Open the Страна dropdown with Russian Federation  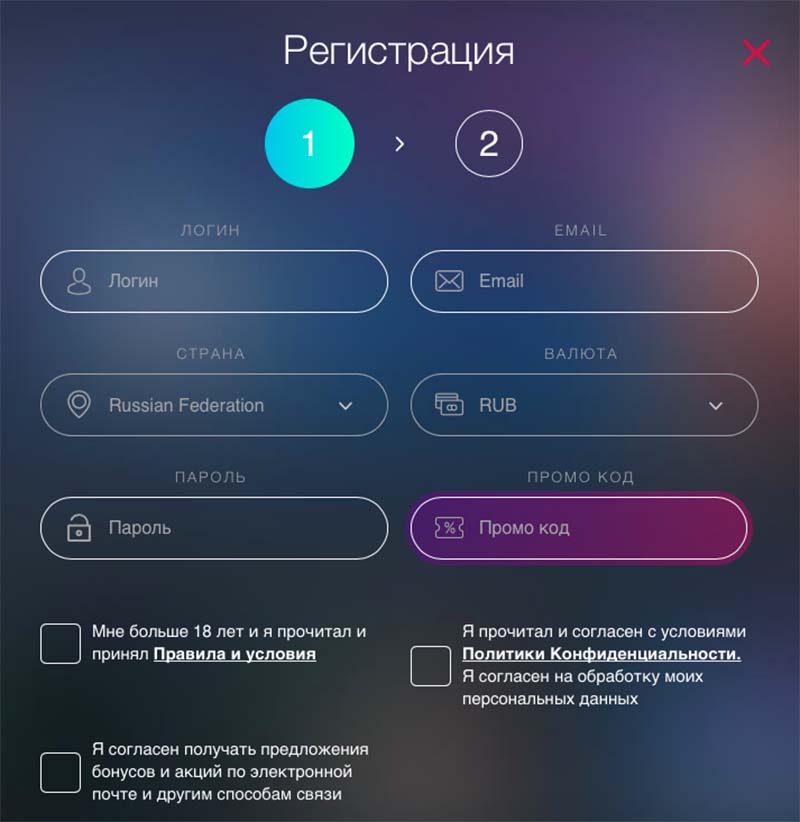click(214, 405)
